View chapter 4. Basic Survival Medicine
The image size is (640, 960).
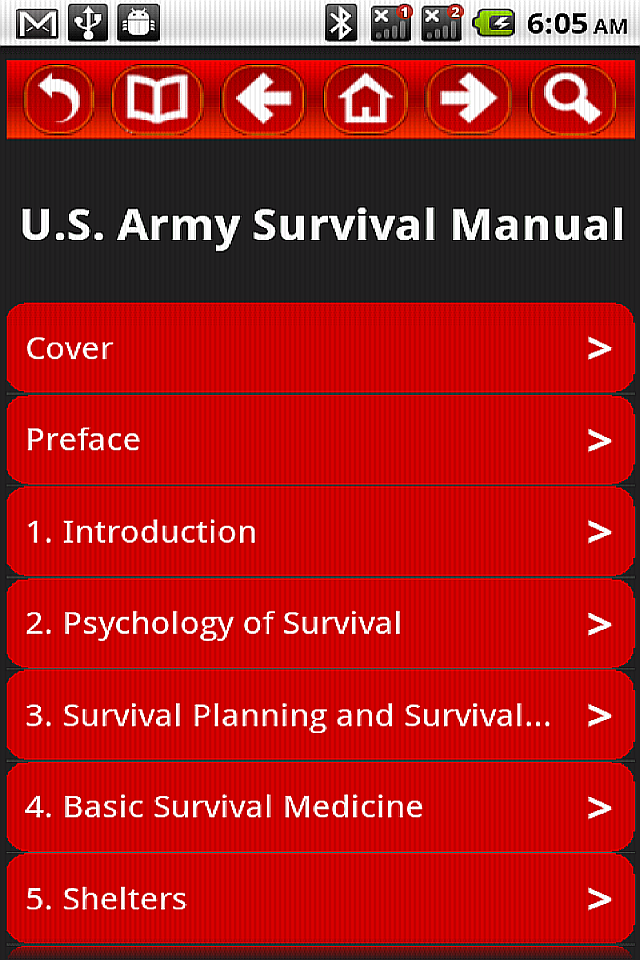click(x=320, y=807)
